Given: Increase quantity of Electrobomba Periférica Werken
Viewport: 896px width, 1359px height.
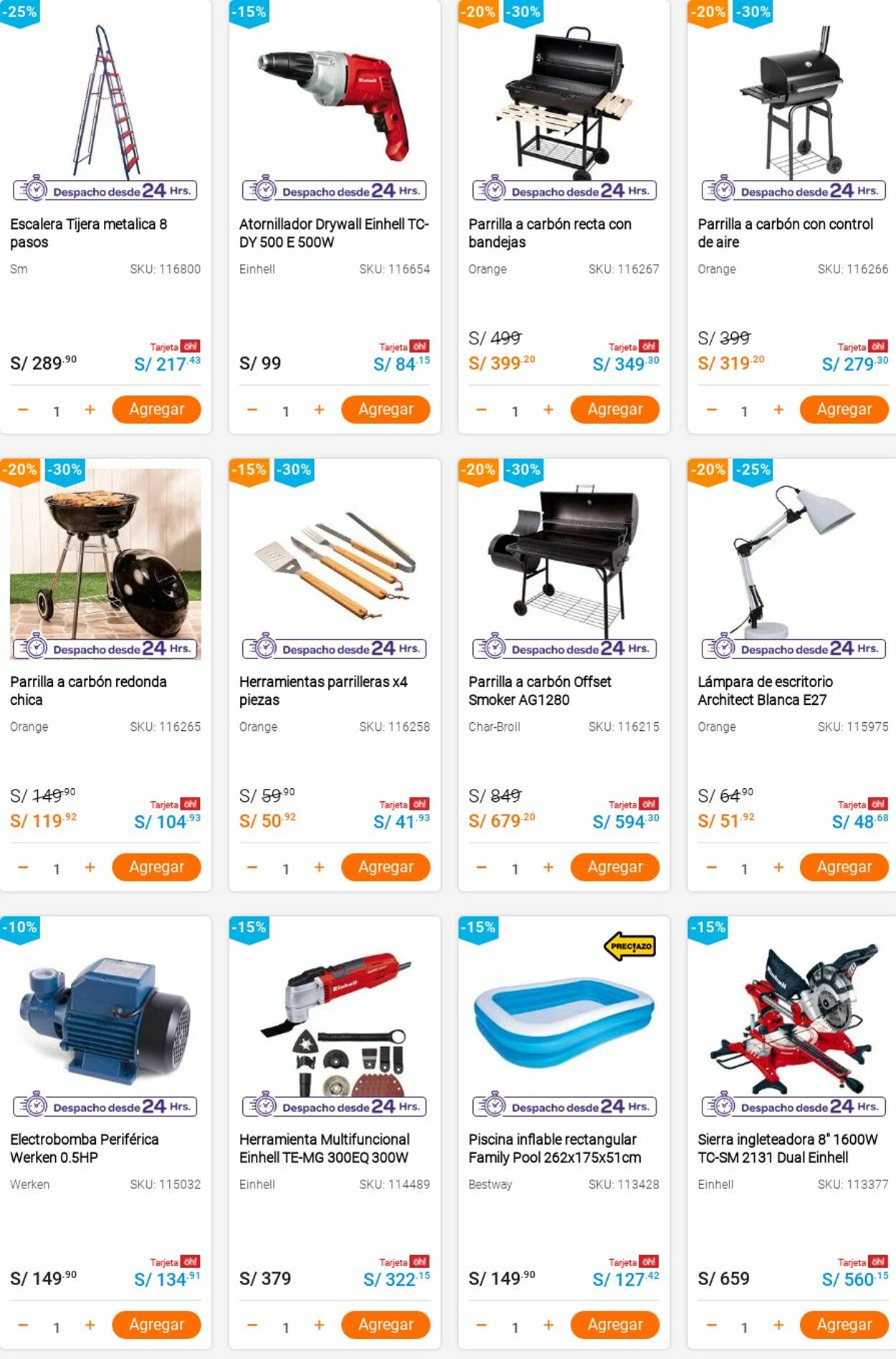Looking at the screenshot, I should (x=90, y=1325).
